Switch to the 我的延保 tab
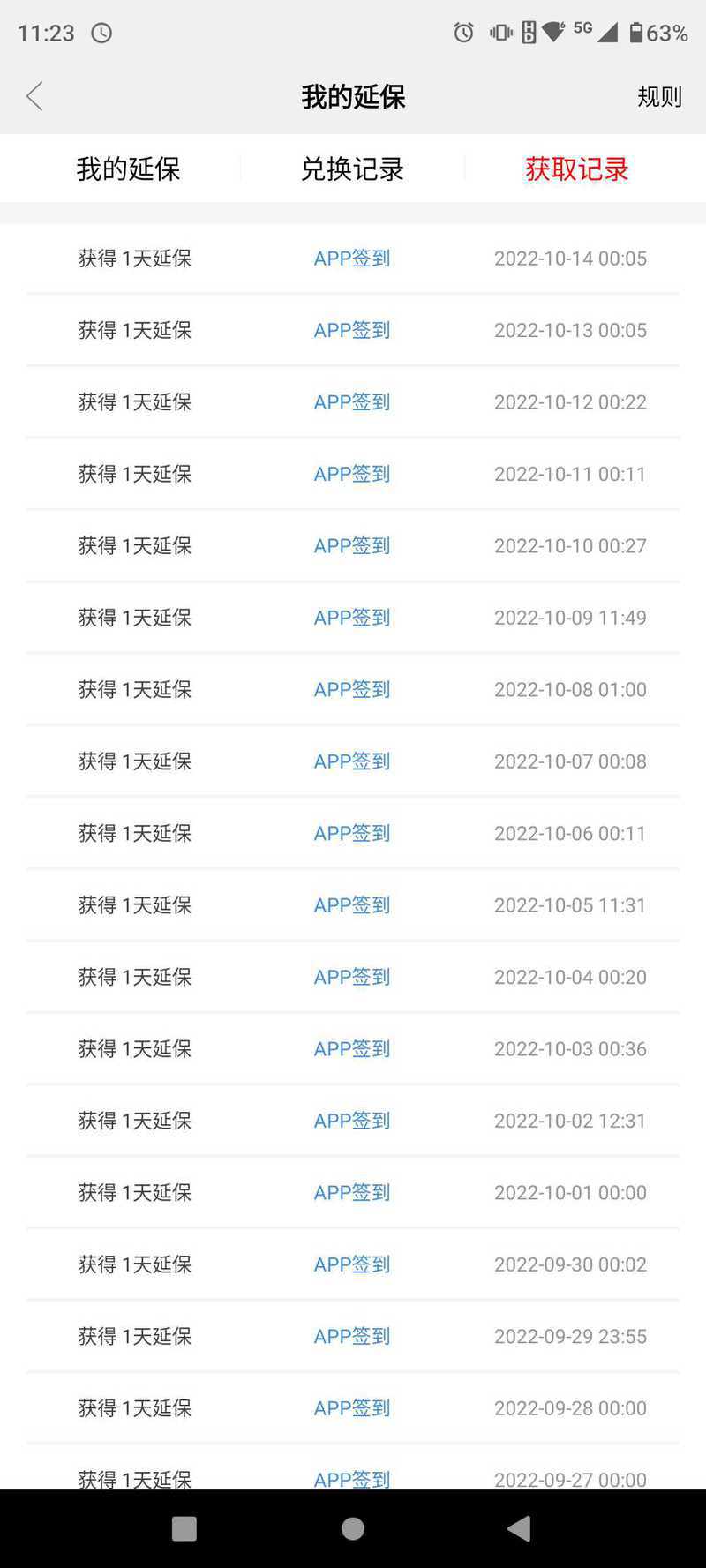Image resolution: width=706 pixels, height=1568 pixels. click(128, 169)
